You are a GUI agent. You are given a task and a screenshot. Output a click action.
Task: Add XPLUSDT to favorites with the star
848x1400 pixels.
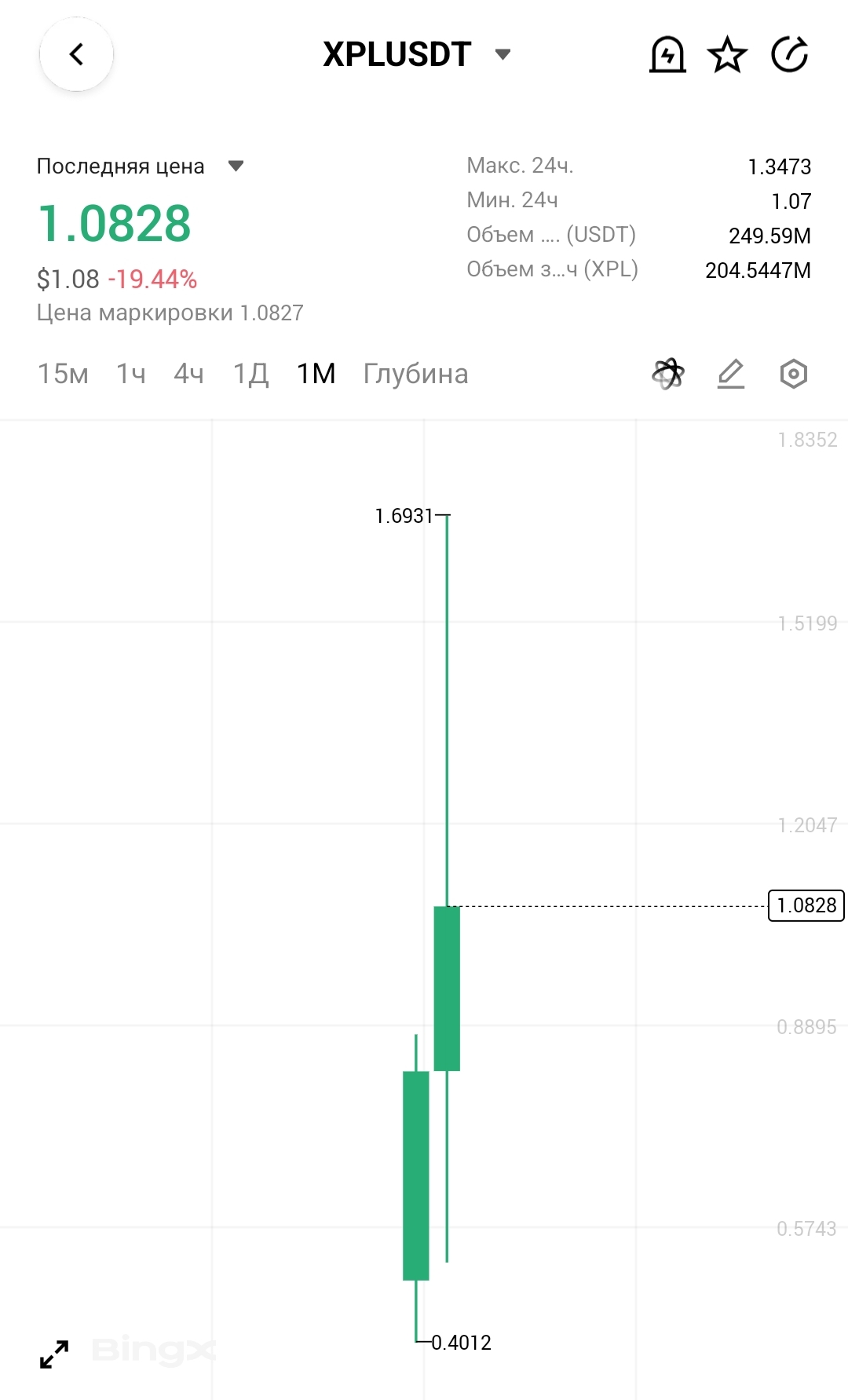click(727, 55)
